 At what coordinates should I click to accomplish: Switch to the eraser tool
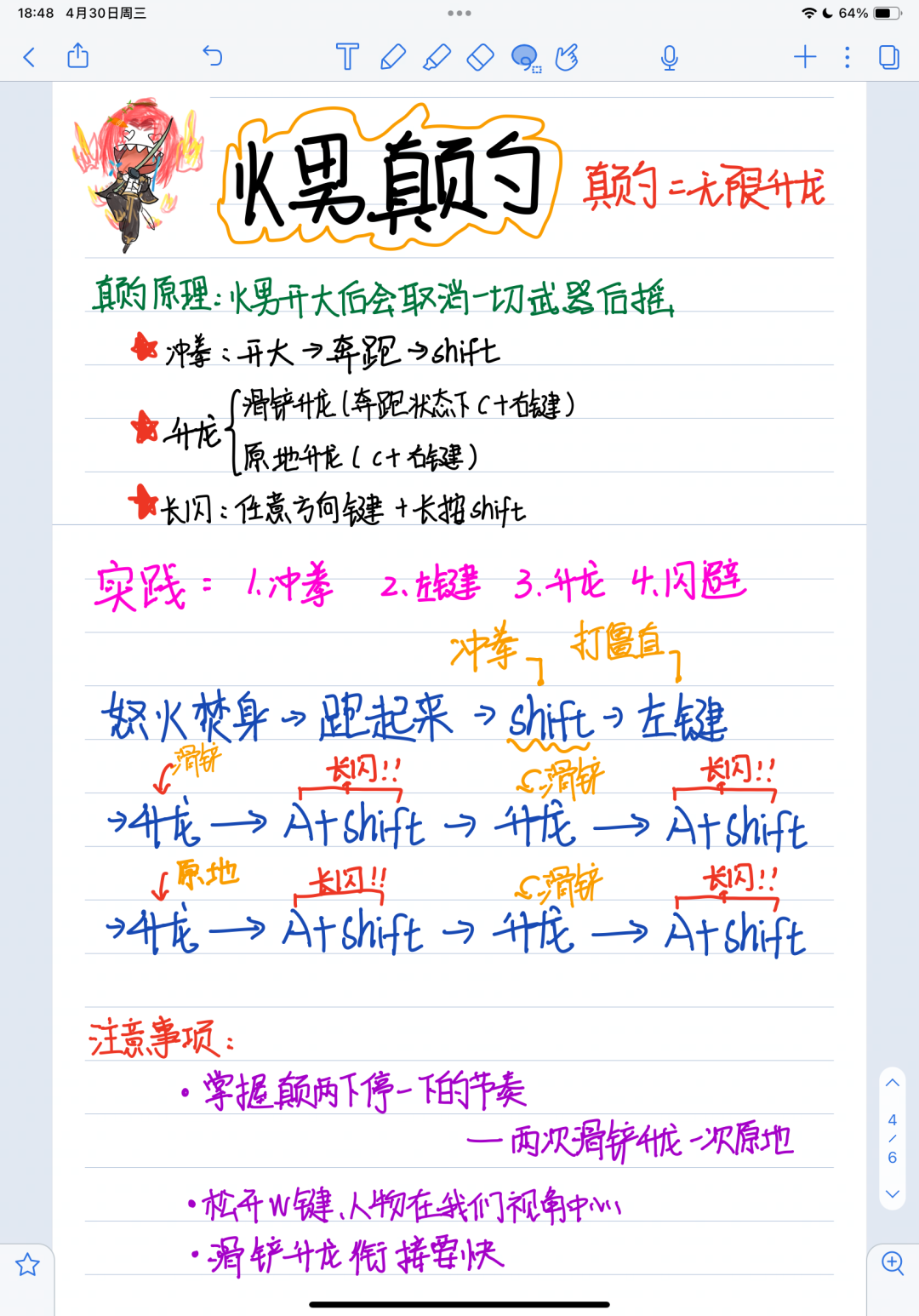click(x=481, y=57)
